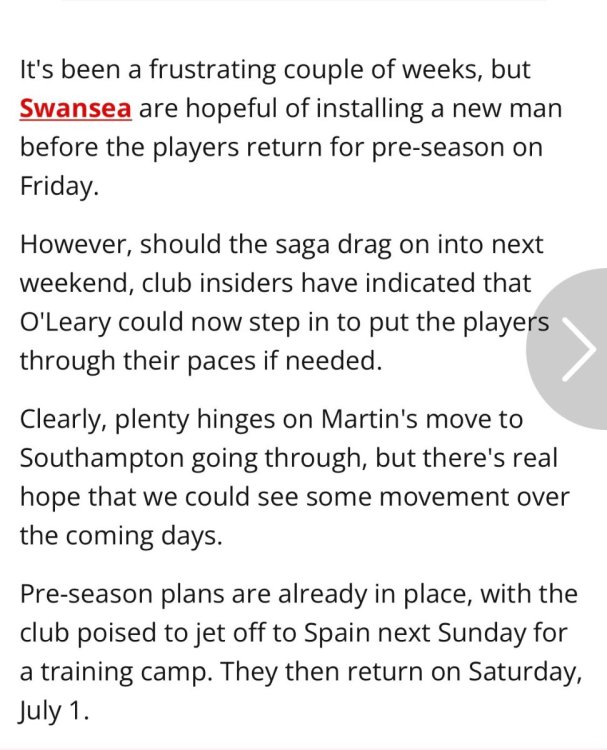Open the Swansea link in the article
The image size is (607, 750).
click(75, 108)
